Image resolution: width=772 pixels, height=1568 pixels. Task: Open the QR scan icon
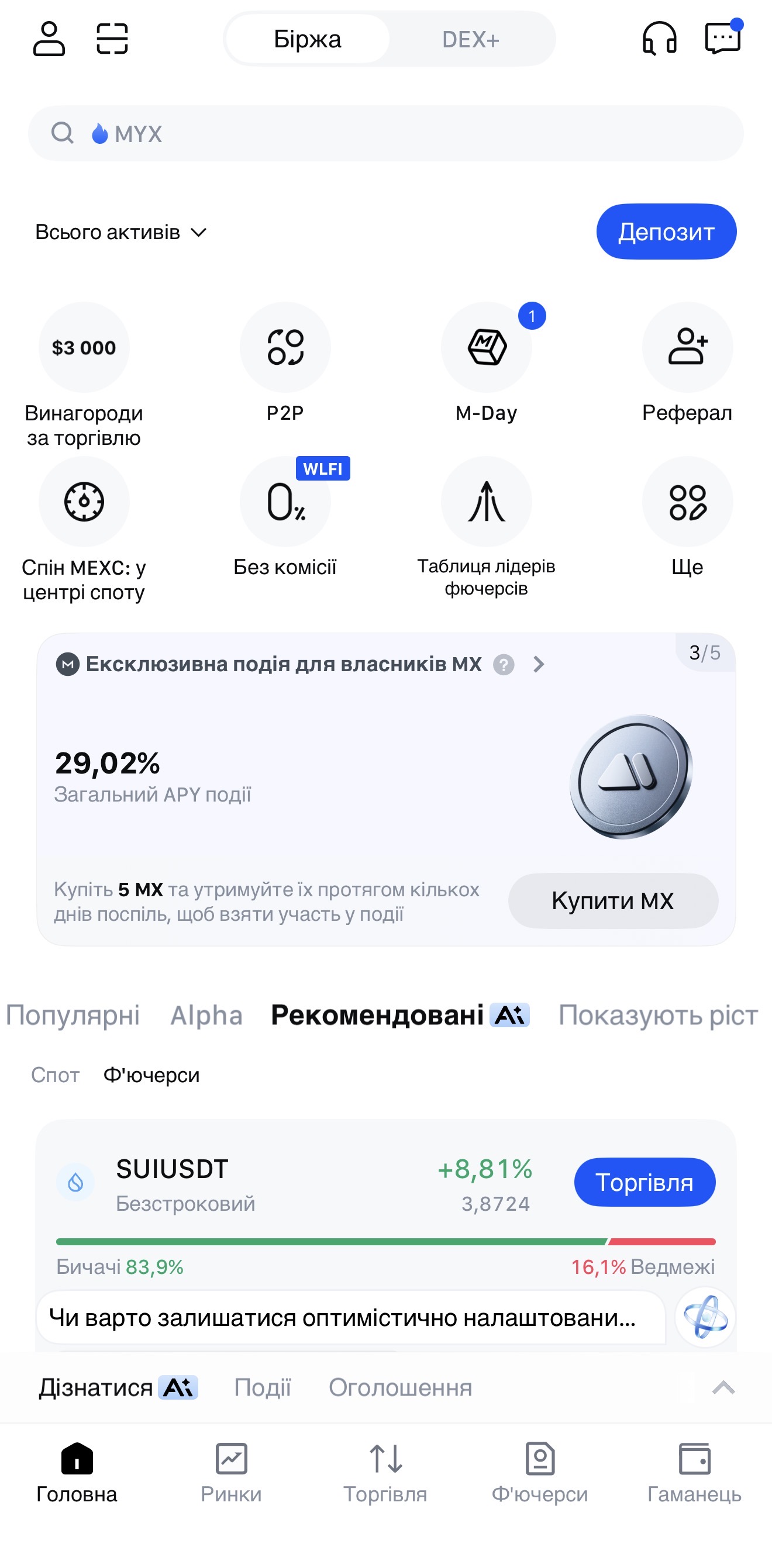pyautogui.click(x=112, y=39)
